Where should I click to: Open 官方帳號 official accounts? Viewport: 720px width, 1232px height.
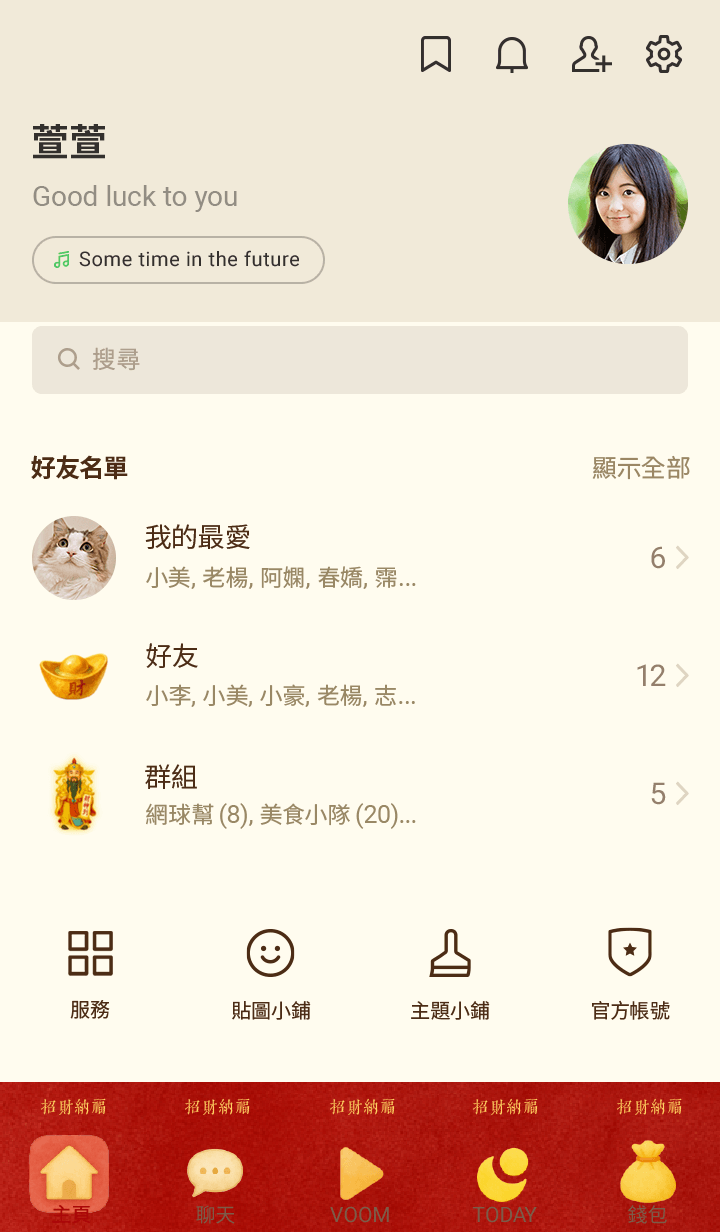coord(630,974)
